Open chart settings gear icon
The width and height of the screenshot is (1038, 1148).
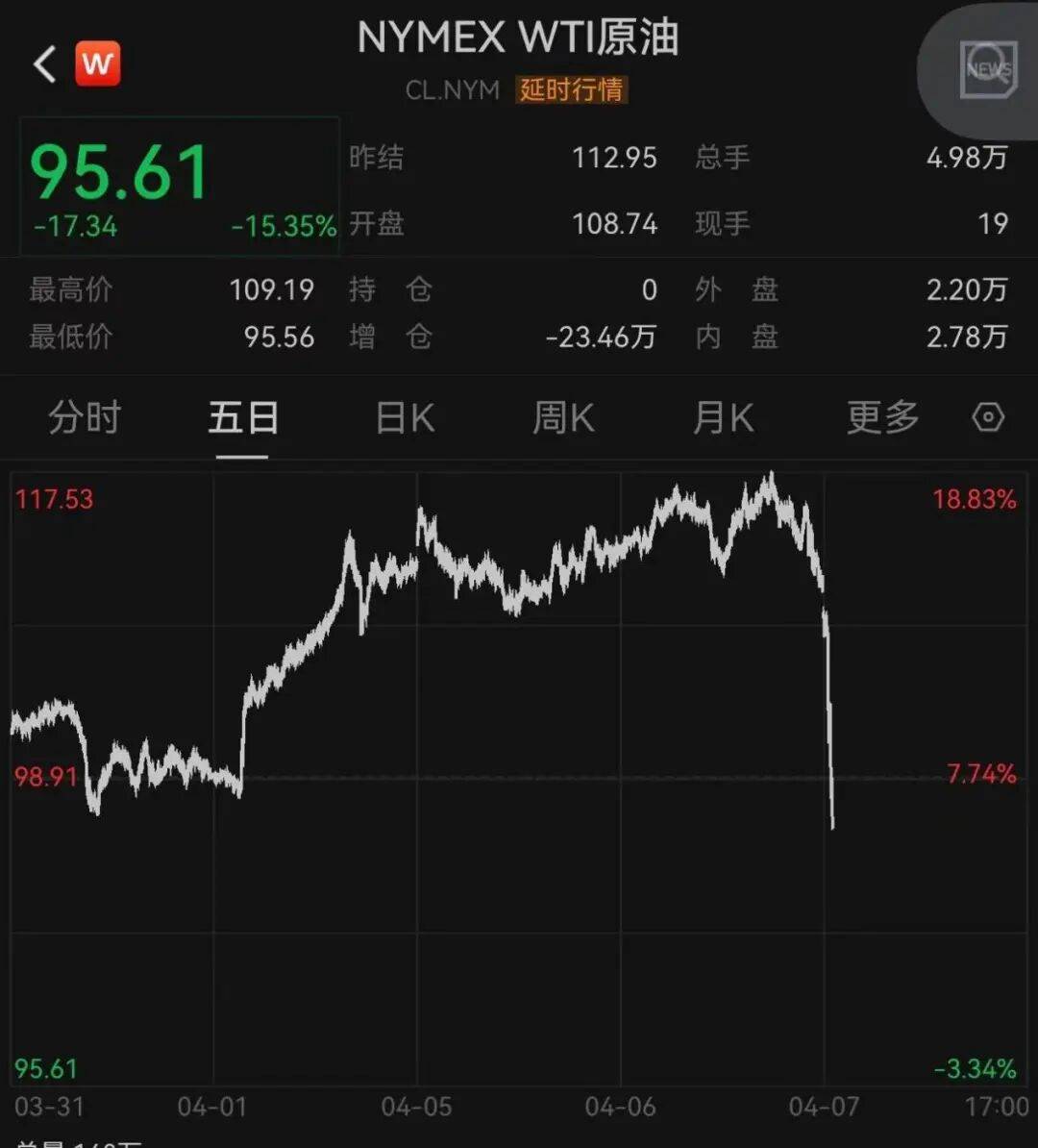pos(988,417)
